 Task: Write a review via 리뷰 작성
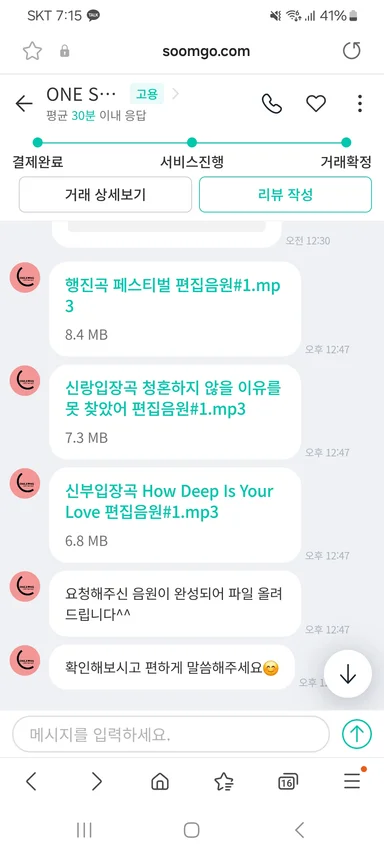(x=286, y=194)
